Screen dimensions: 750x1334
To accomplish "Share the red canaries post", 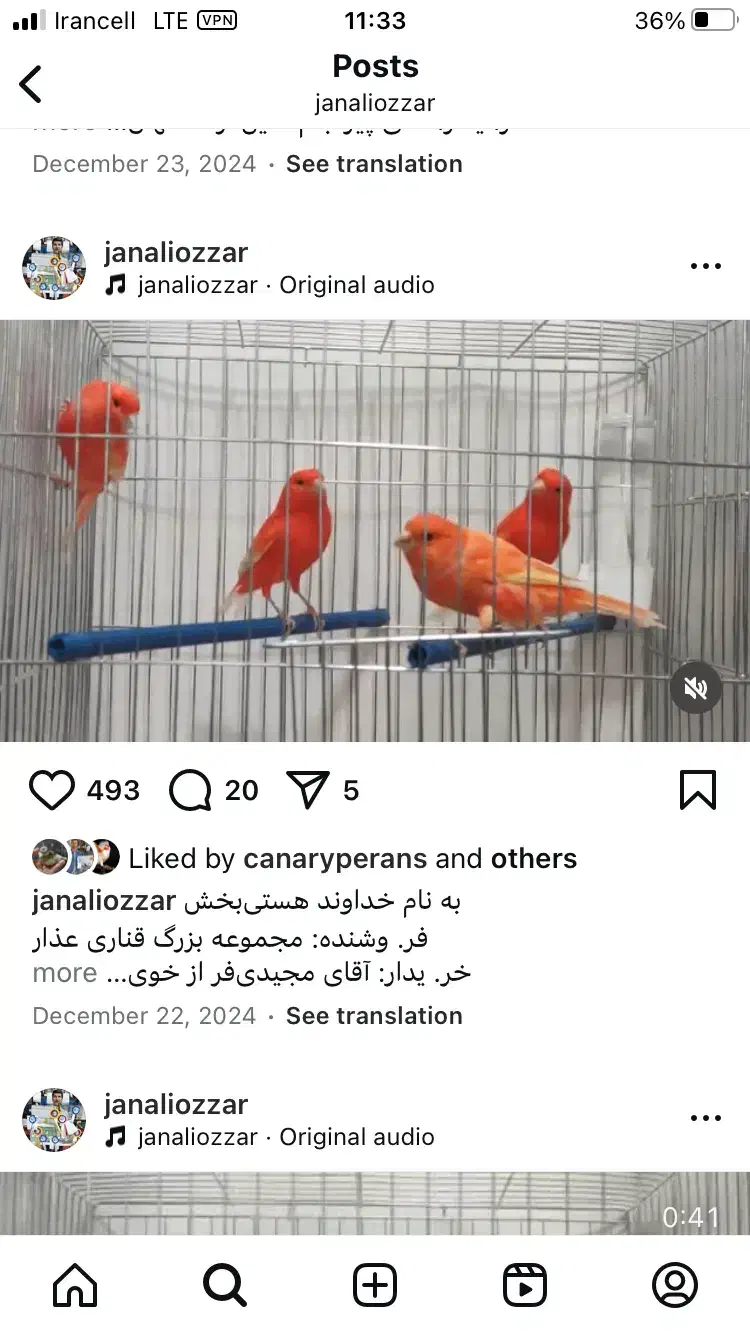I will click(307, 790).
